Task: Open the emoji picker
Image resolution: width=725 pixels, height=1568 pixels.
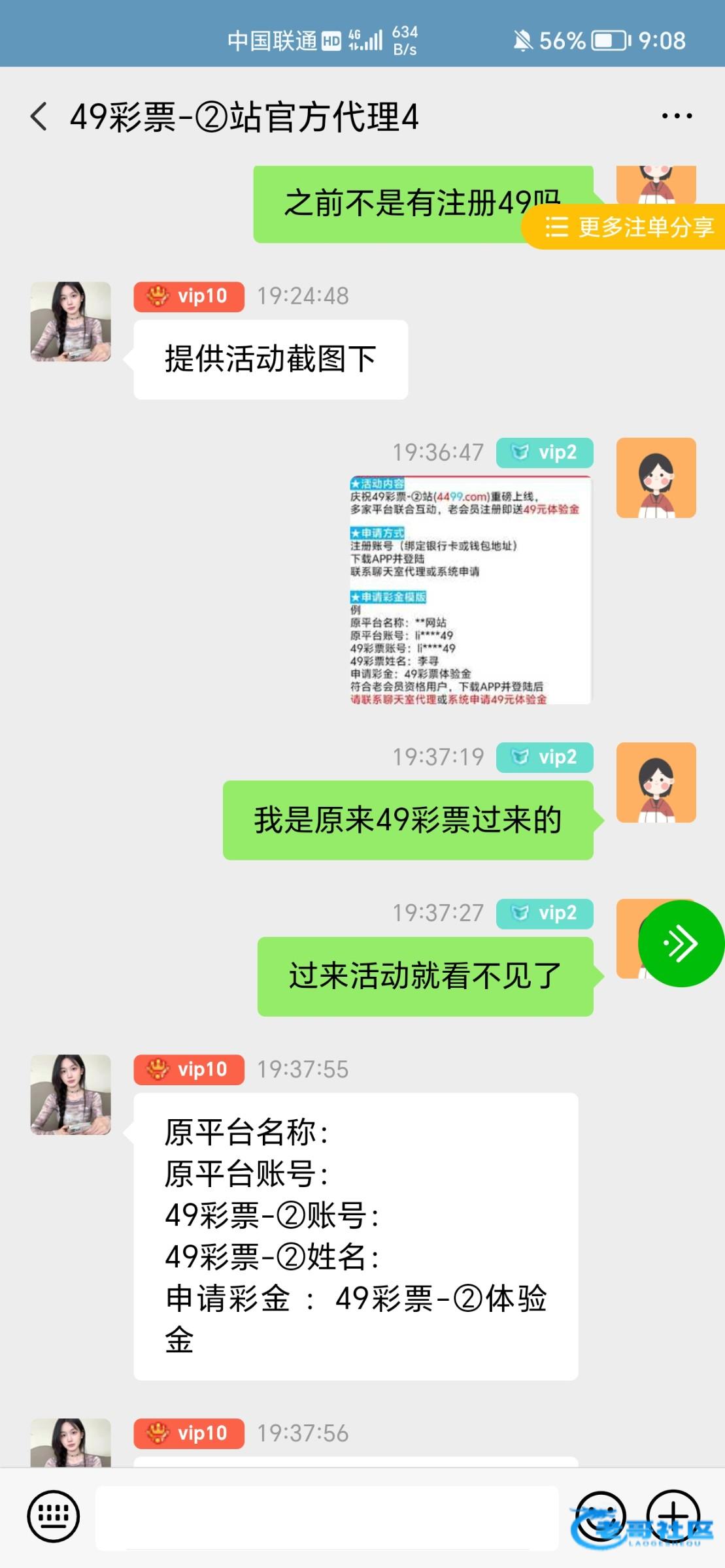Action: (599, 1516)
